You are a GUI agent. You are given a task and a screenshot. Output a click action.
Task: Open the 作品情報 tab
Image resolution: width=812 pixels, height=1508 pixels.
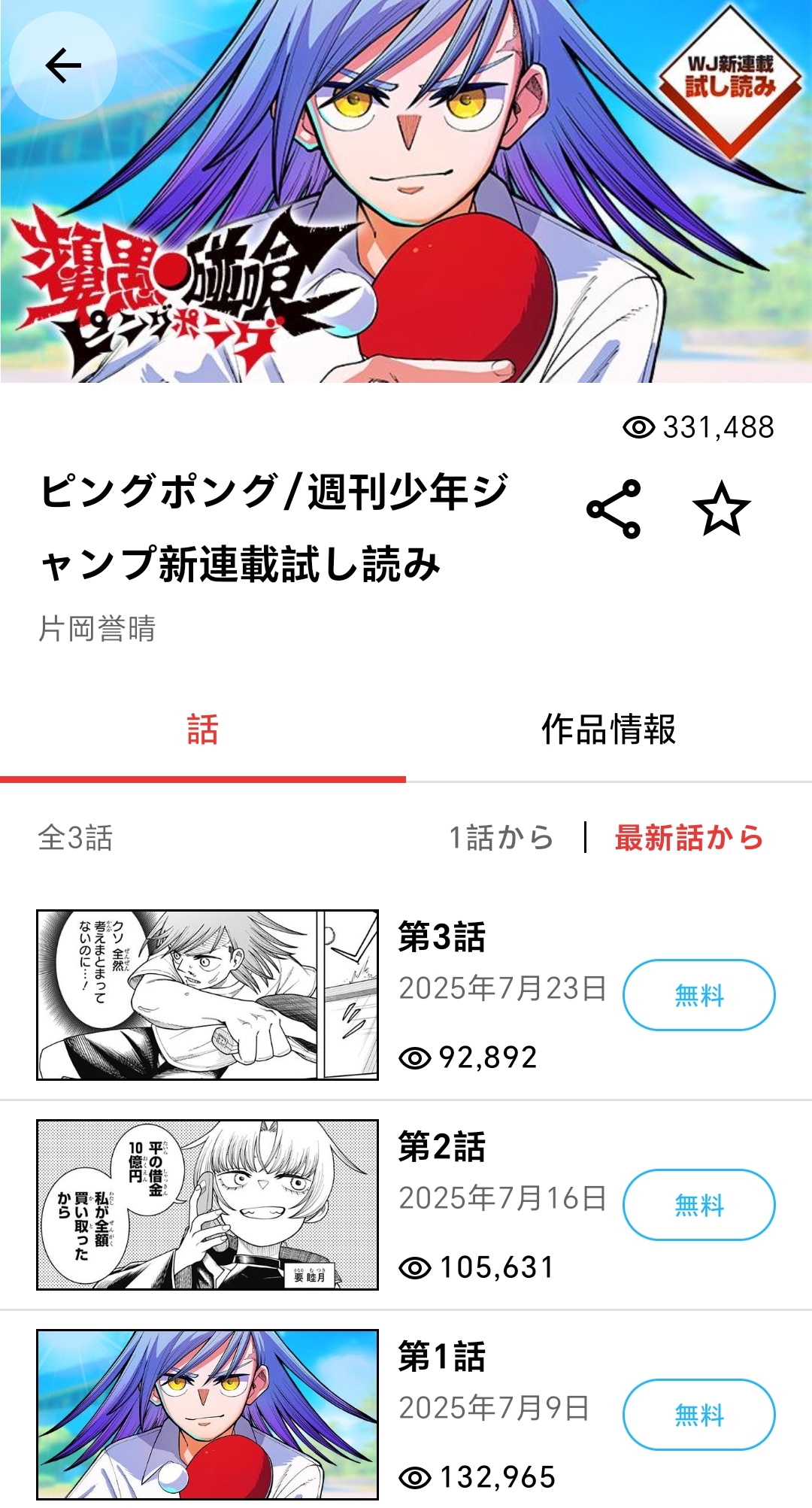(608, 730)
